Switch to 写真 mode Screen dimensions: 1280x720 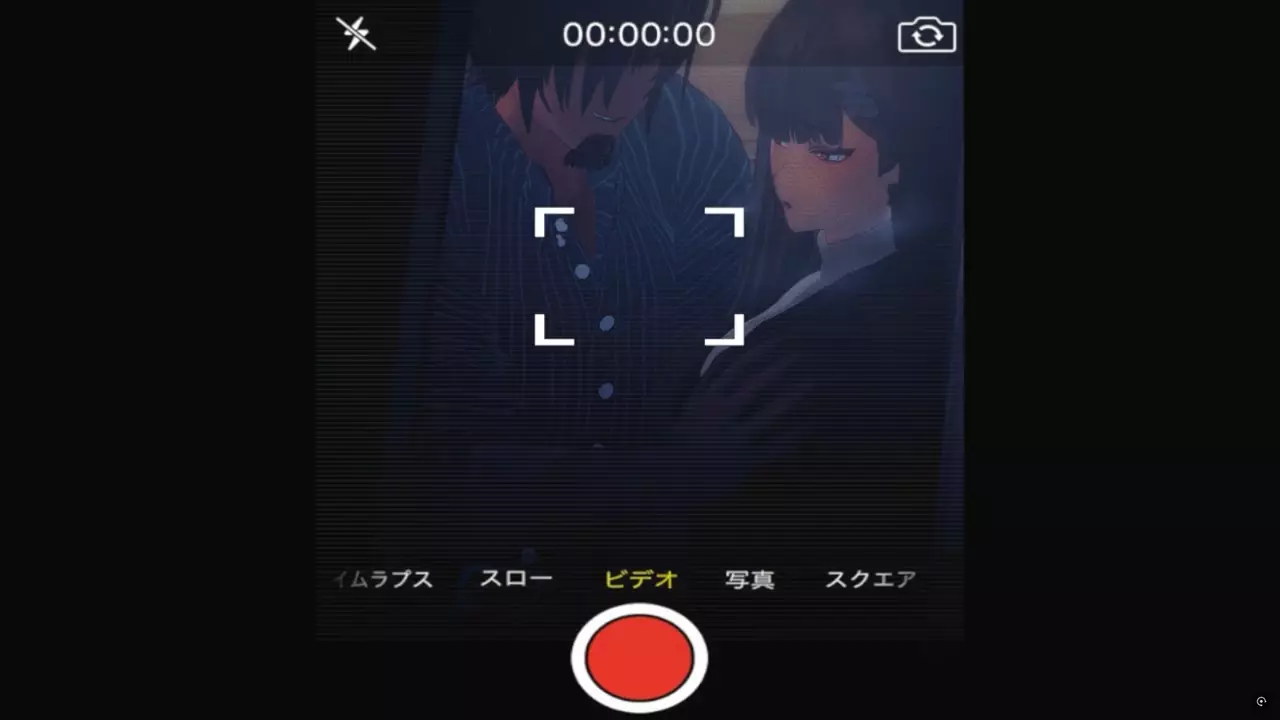[750, 579]
